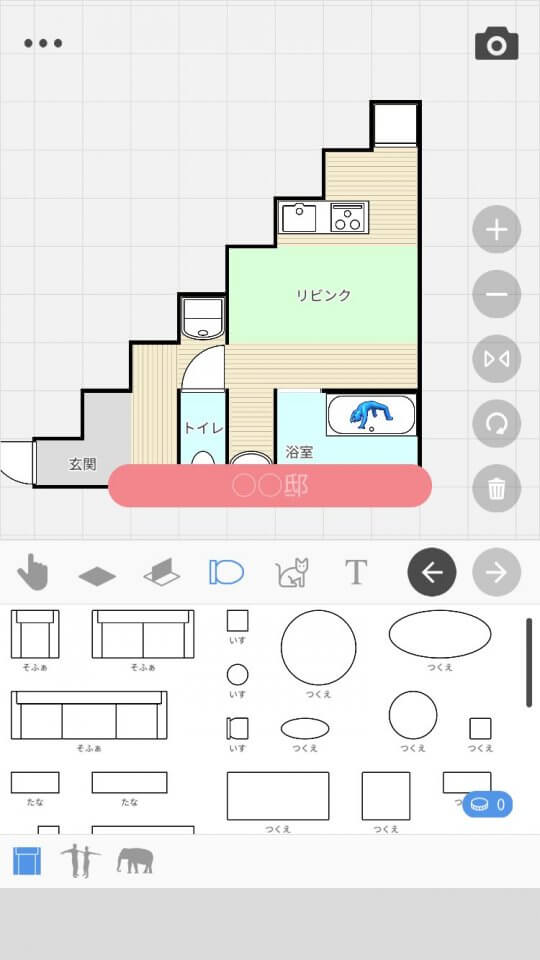The width and height of the screenshot is (540, 960).
Task: Rotate the selected item
Action: click(497, 424)
